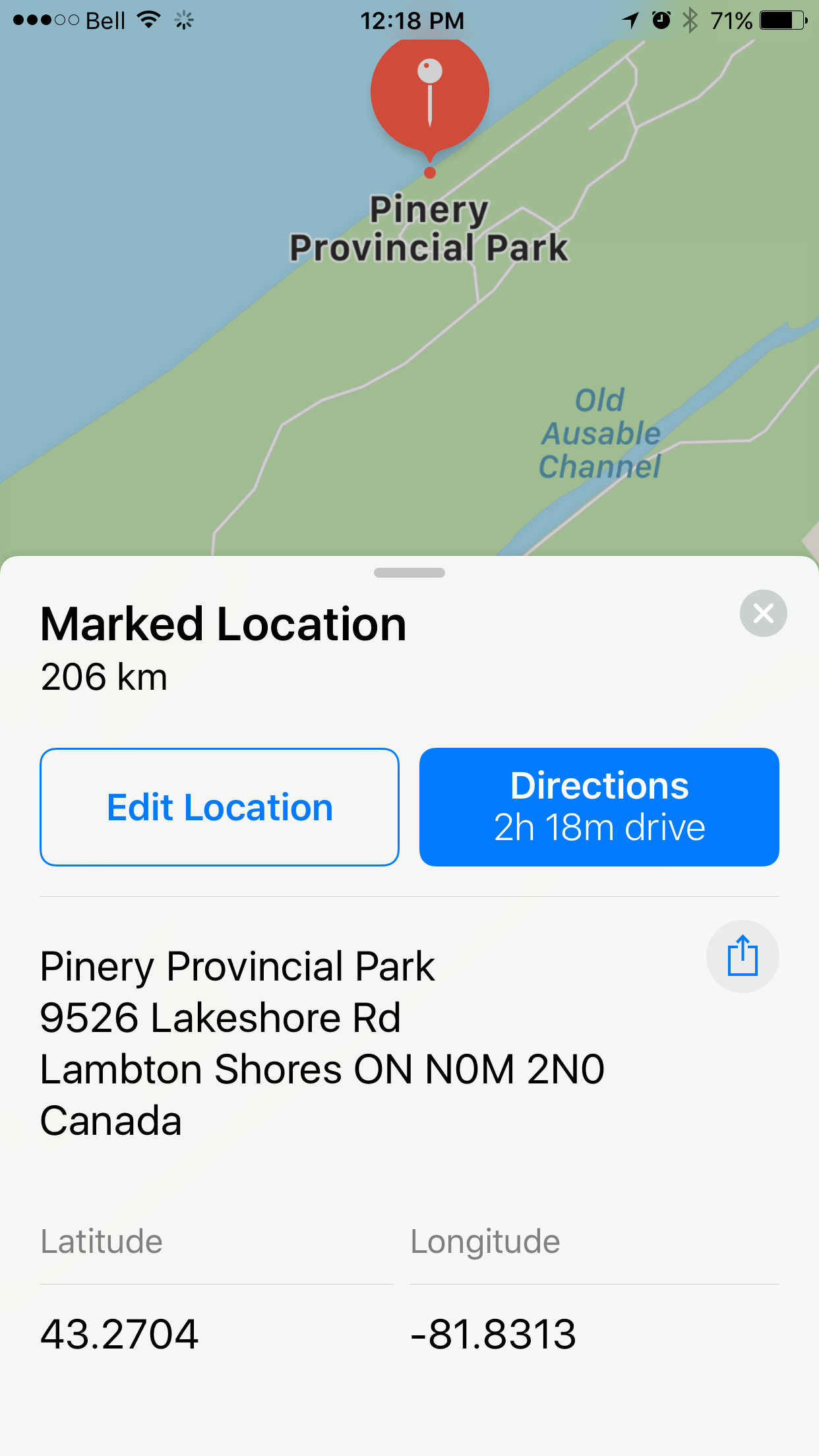Image resolution: width=819 pixels, height=1456 pixels.
Task: Tap the Edit Location button
Action: (220, 807)
